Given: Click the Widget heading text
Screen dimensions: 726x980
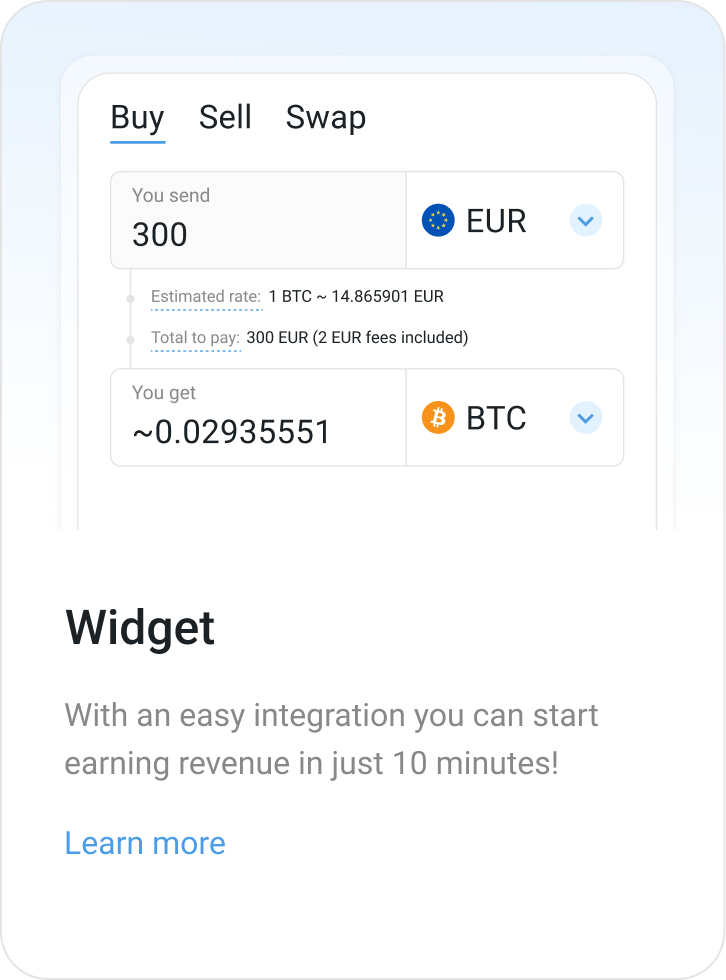Looking at the screenshot, I should pyautogui.click(x=139, y=628).
